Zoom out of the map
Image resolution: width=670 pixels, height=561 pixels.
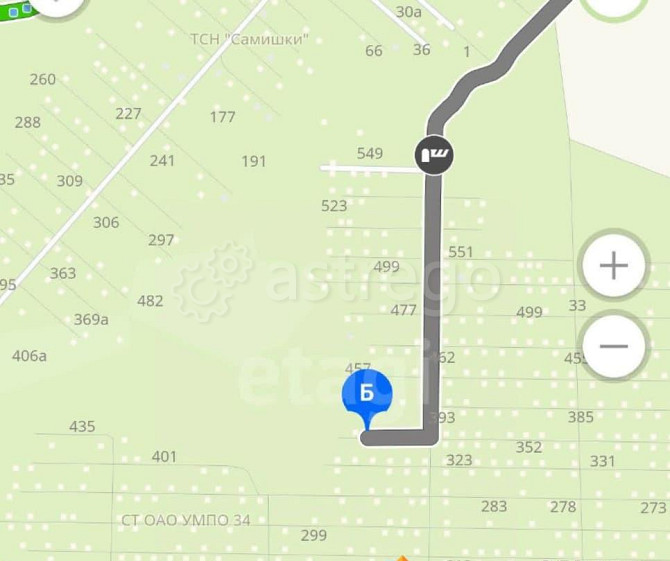tap(612, 346)
